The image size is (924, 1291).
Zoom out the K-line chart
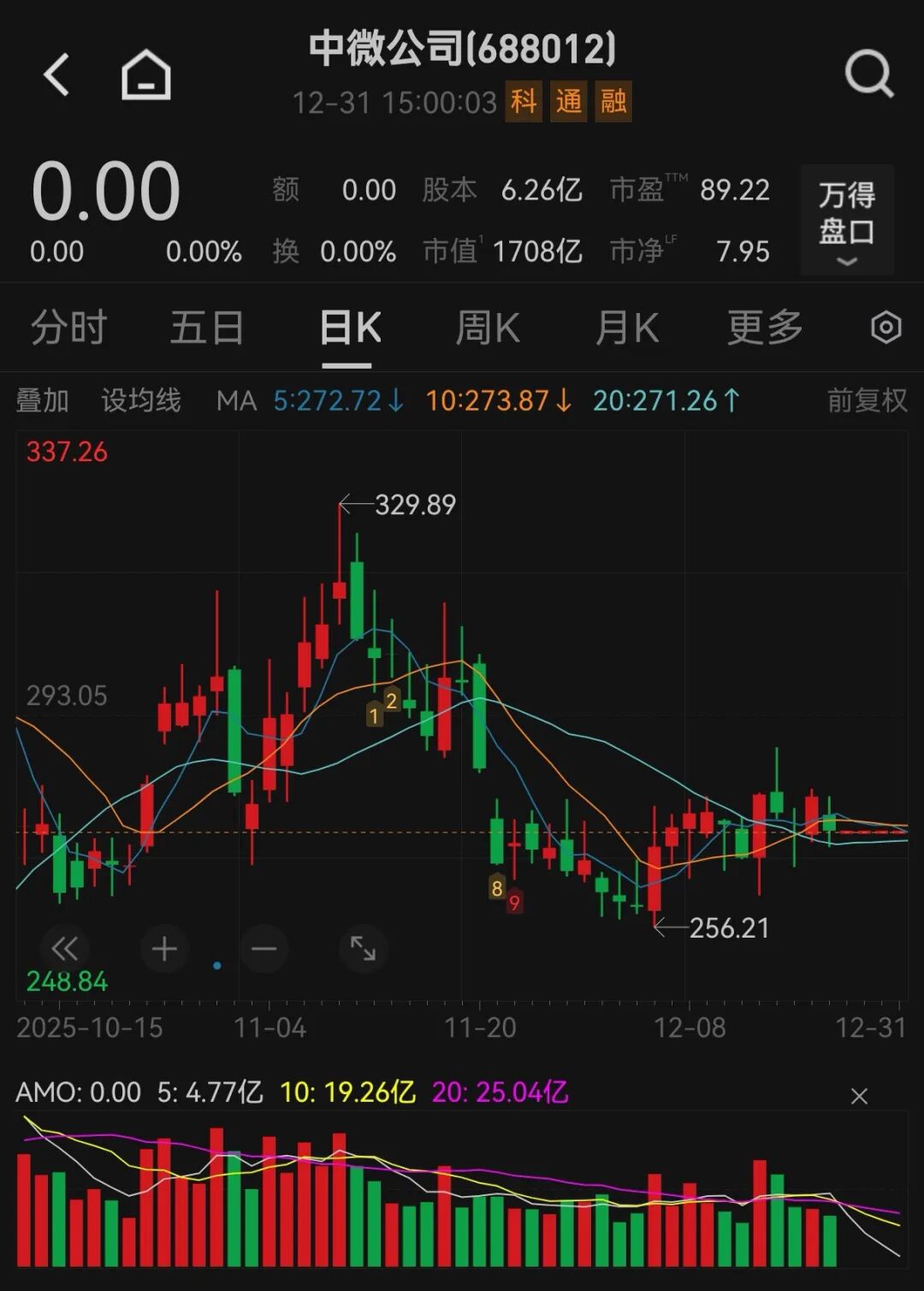pos(264,948)
